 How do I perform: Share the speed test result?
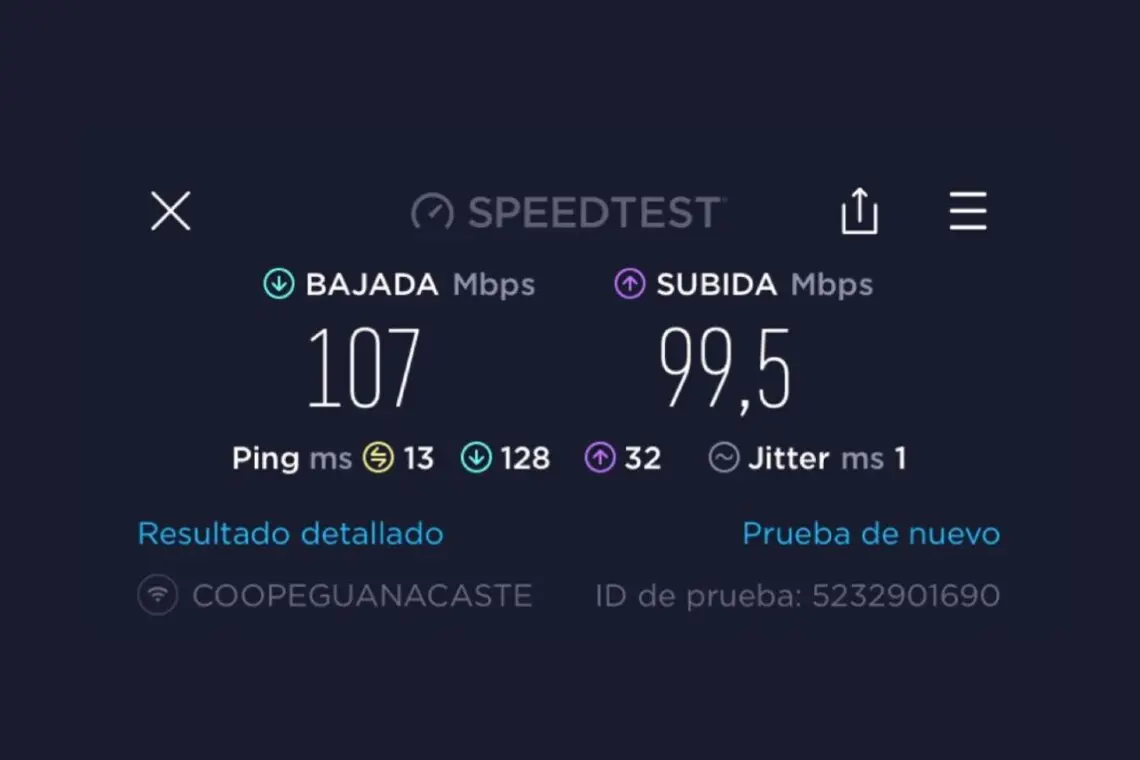(x=859, y=212)
